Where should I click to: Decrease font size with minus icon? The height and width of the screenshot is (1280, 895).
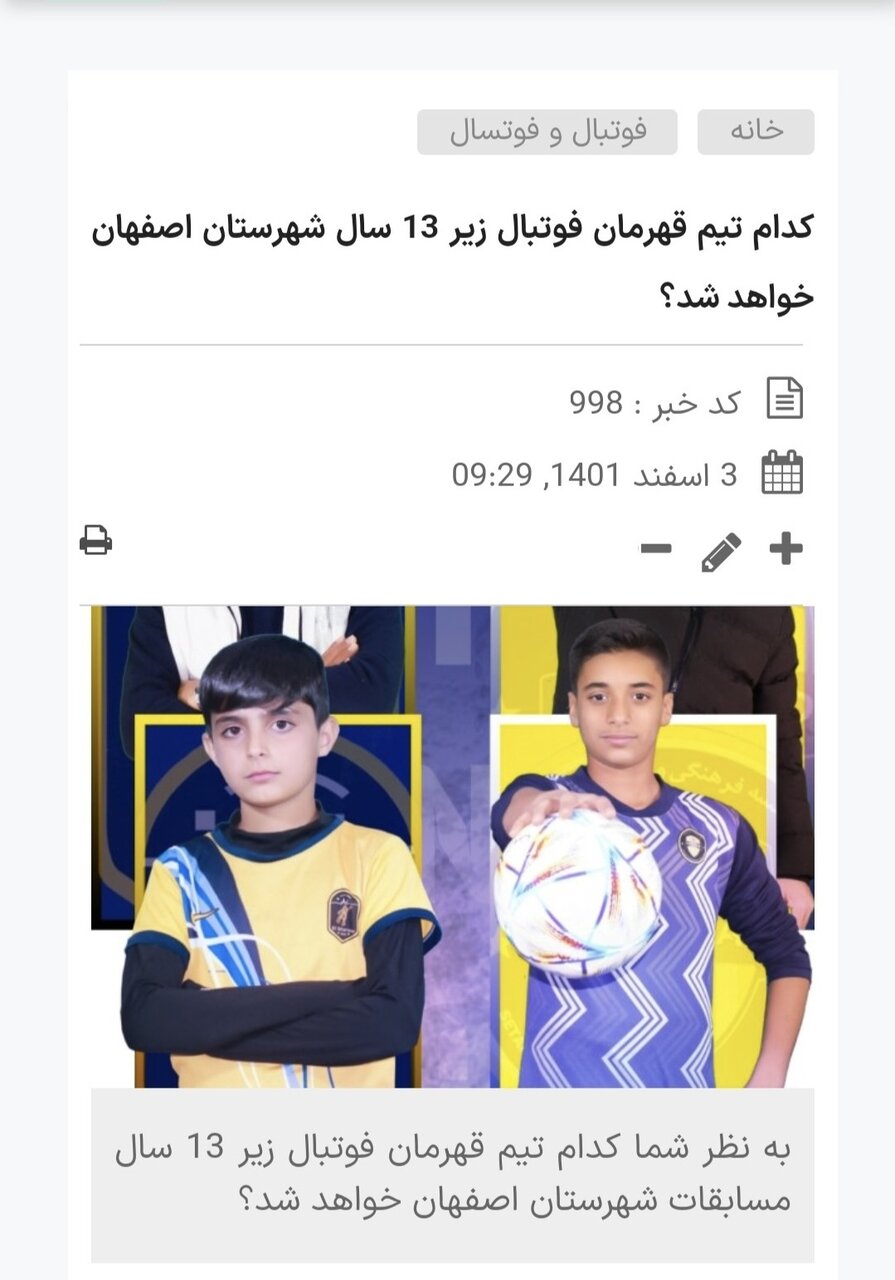656,549
